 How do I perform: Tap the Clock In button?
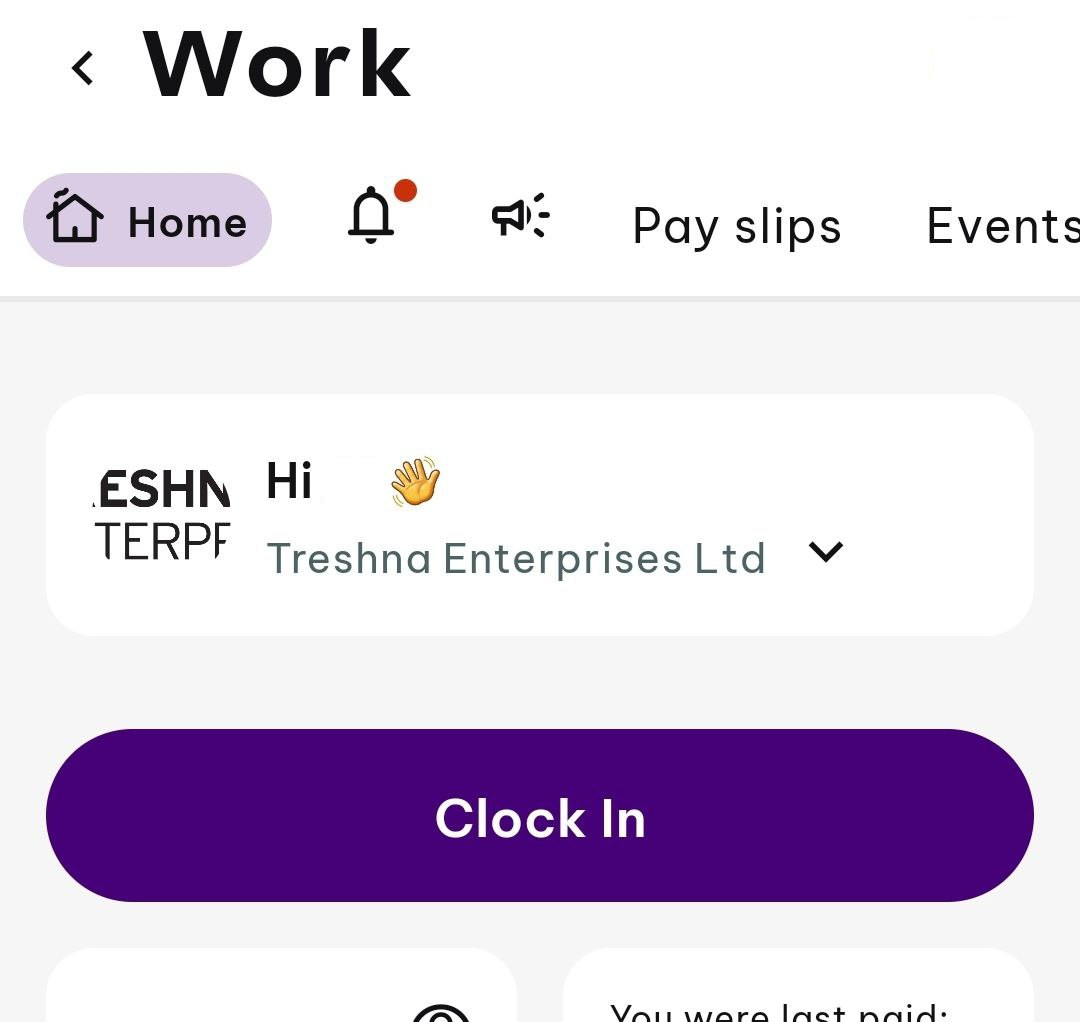[x=540, y=816]
